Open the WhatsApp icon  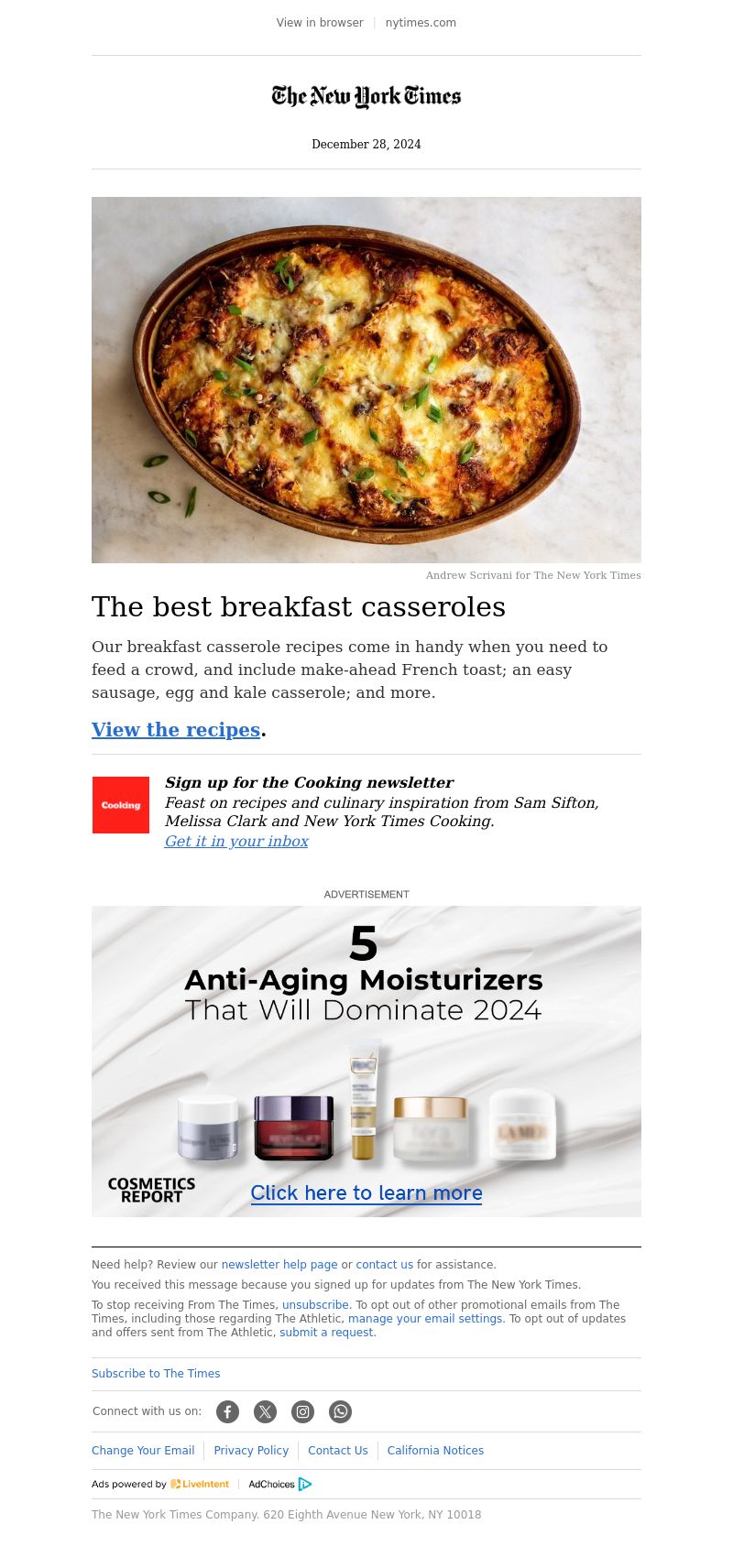pyautogui.click(x=340, y=1412)
